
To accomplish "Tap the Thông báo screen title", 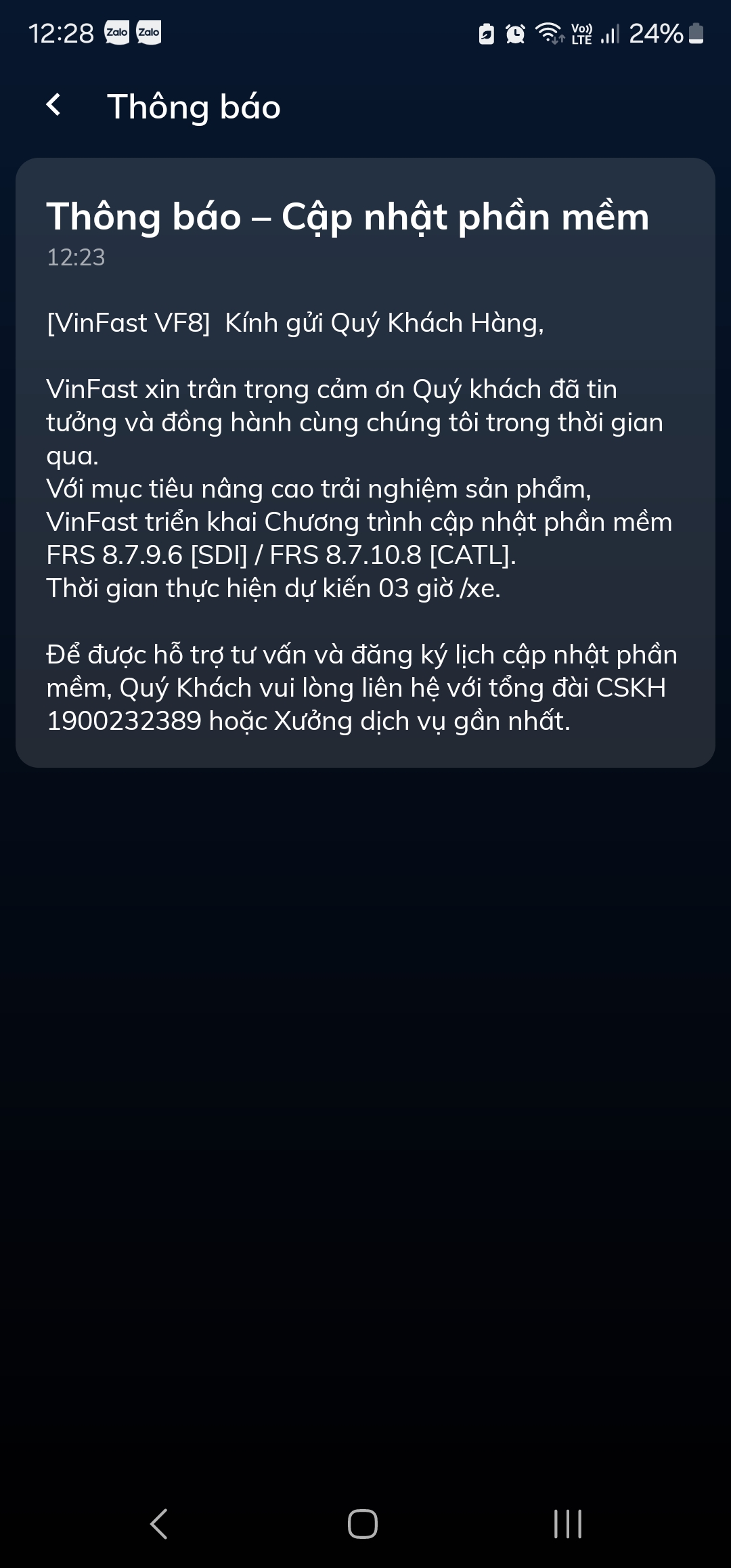I will coord(195,106).
